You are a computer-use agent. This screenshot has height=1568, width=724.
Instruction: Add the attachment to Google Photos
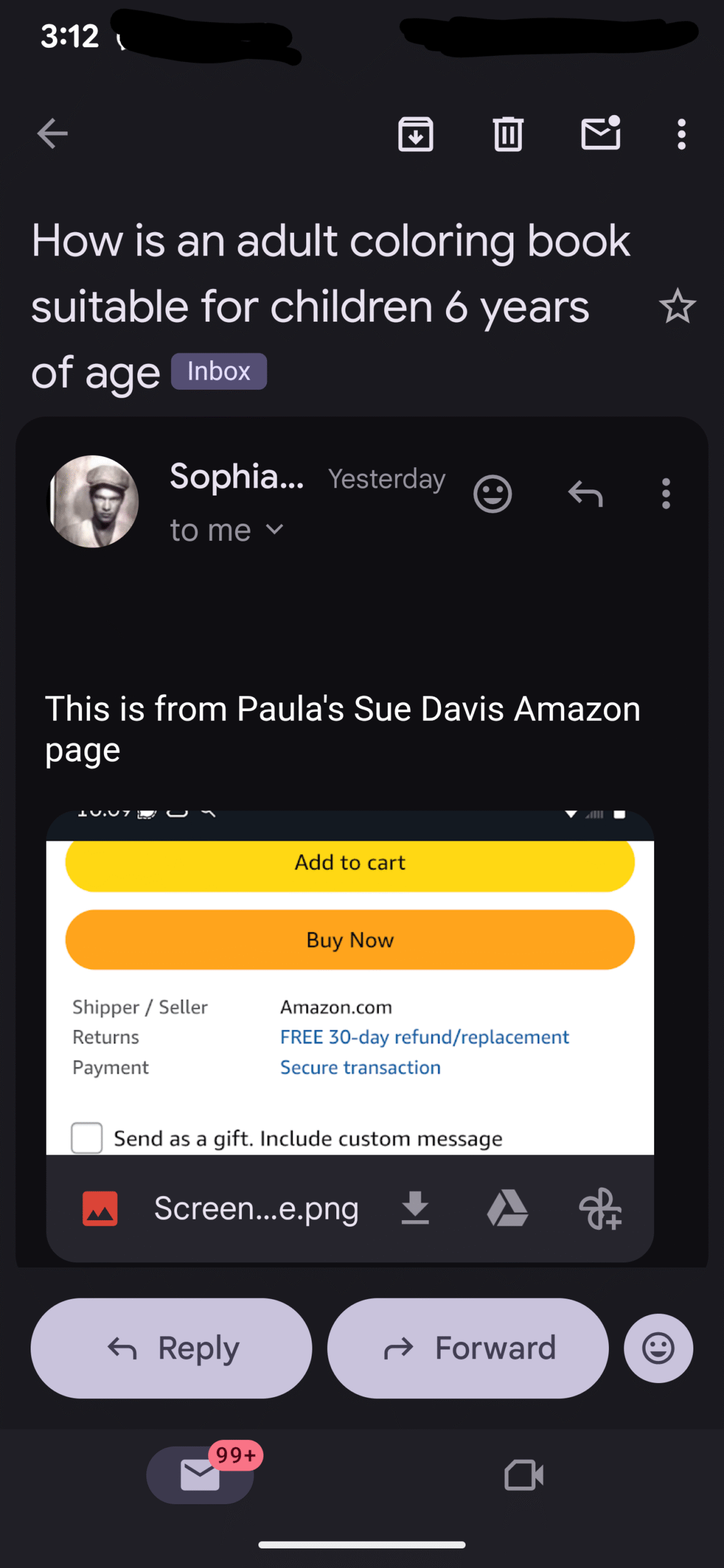600,1208
